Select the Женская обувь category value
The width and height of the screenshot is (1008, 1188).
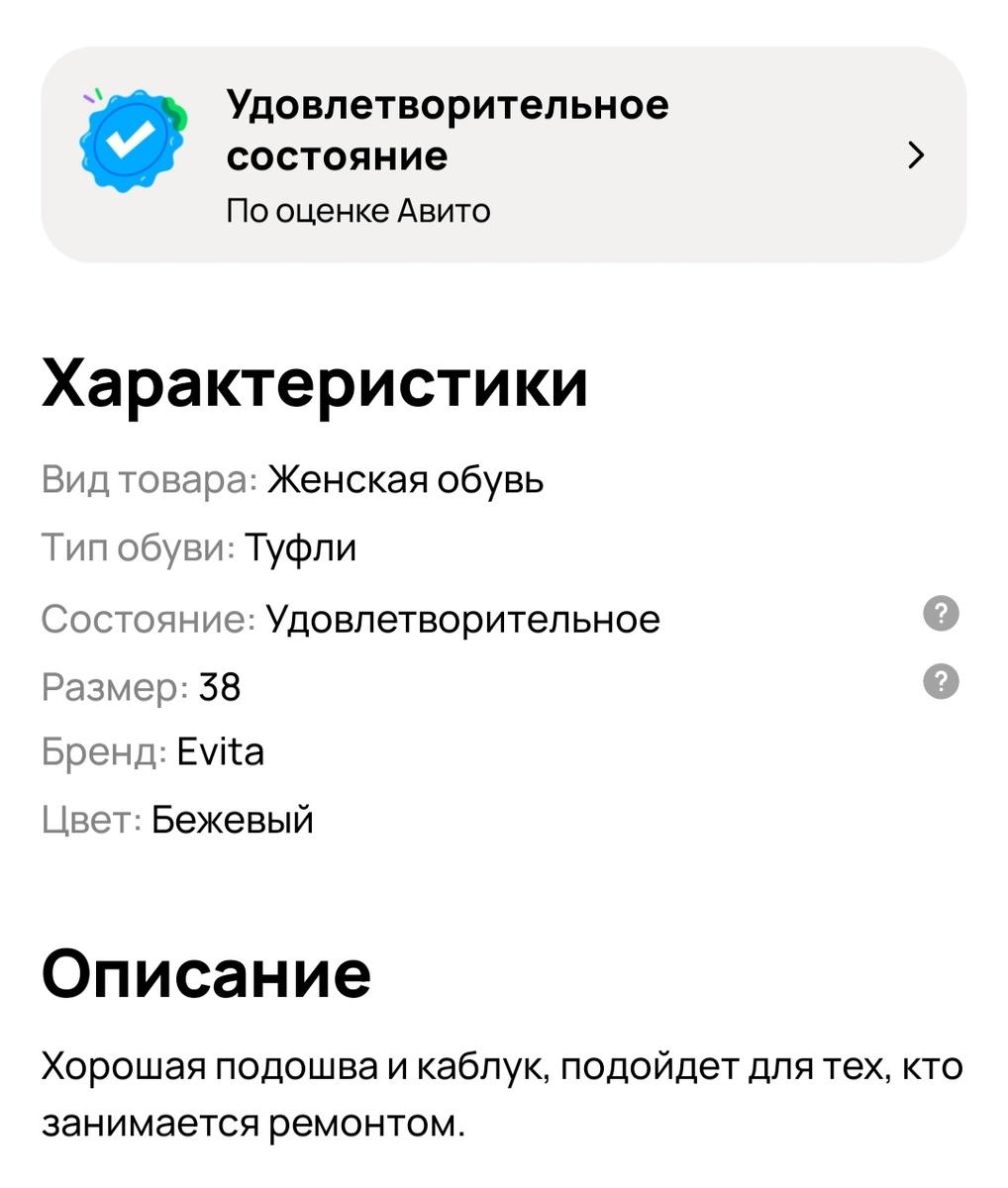point(405,479)
